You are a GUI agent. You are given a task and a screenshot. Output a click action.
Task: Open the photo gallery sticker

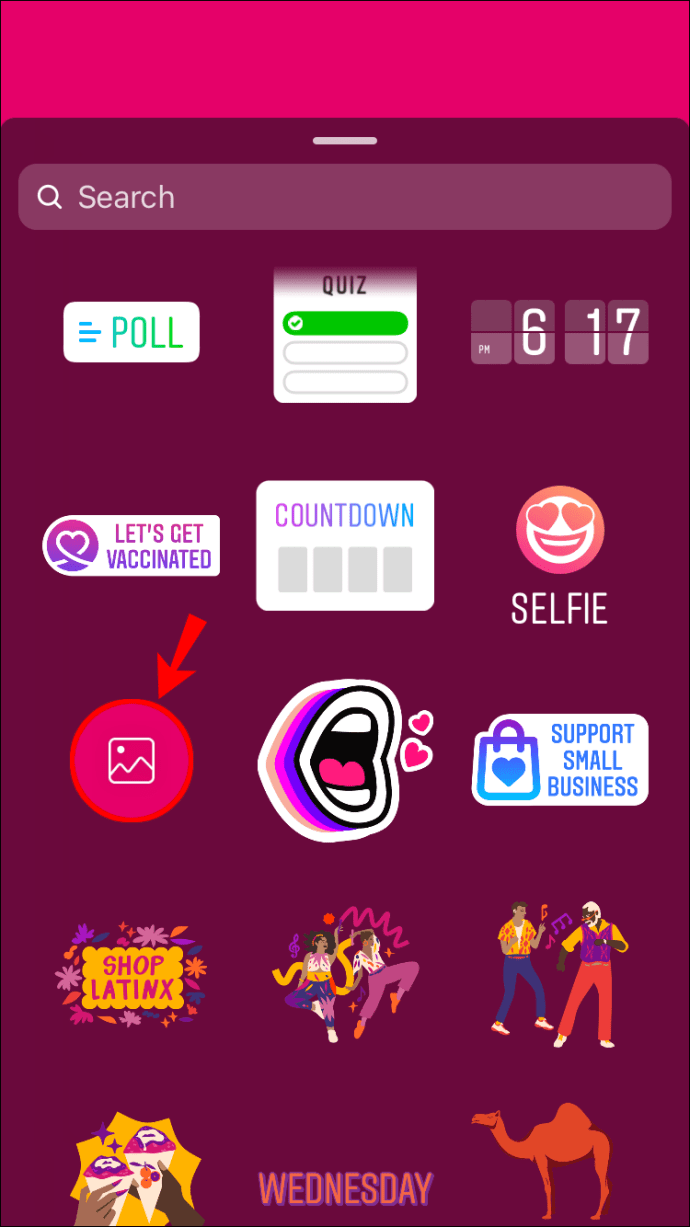tap(131, 762)
